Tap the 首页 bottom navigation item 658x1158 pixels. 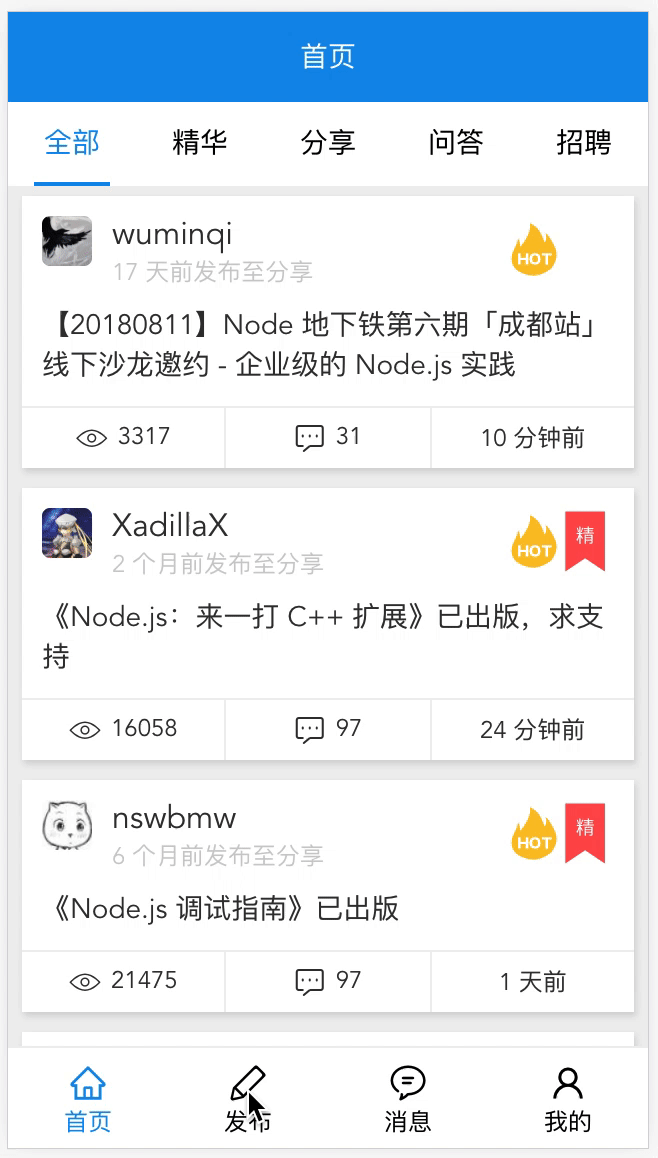coord(88,1099)
